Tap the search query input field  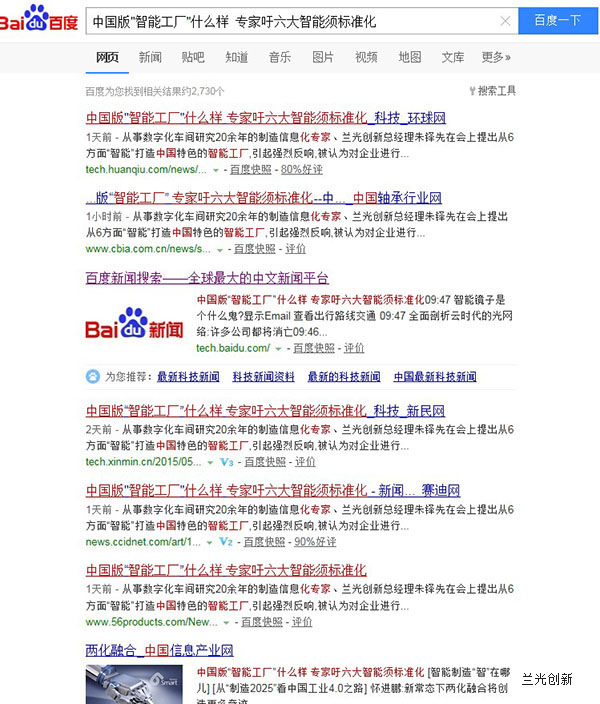290,20
